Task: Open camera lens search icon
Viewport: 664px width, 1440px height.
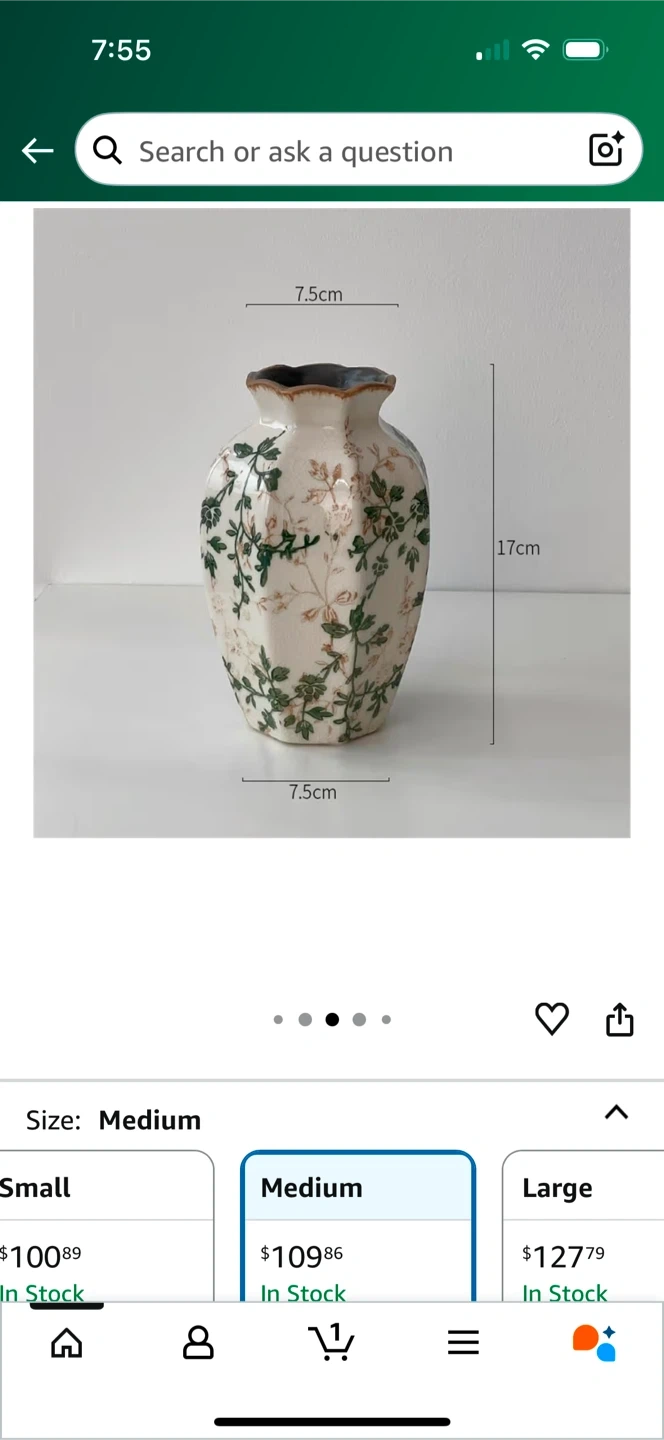Action: click(x=606, y=150)
